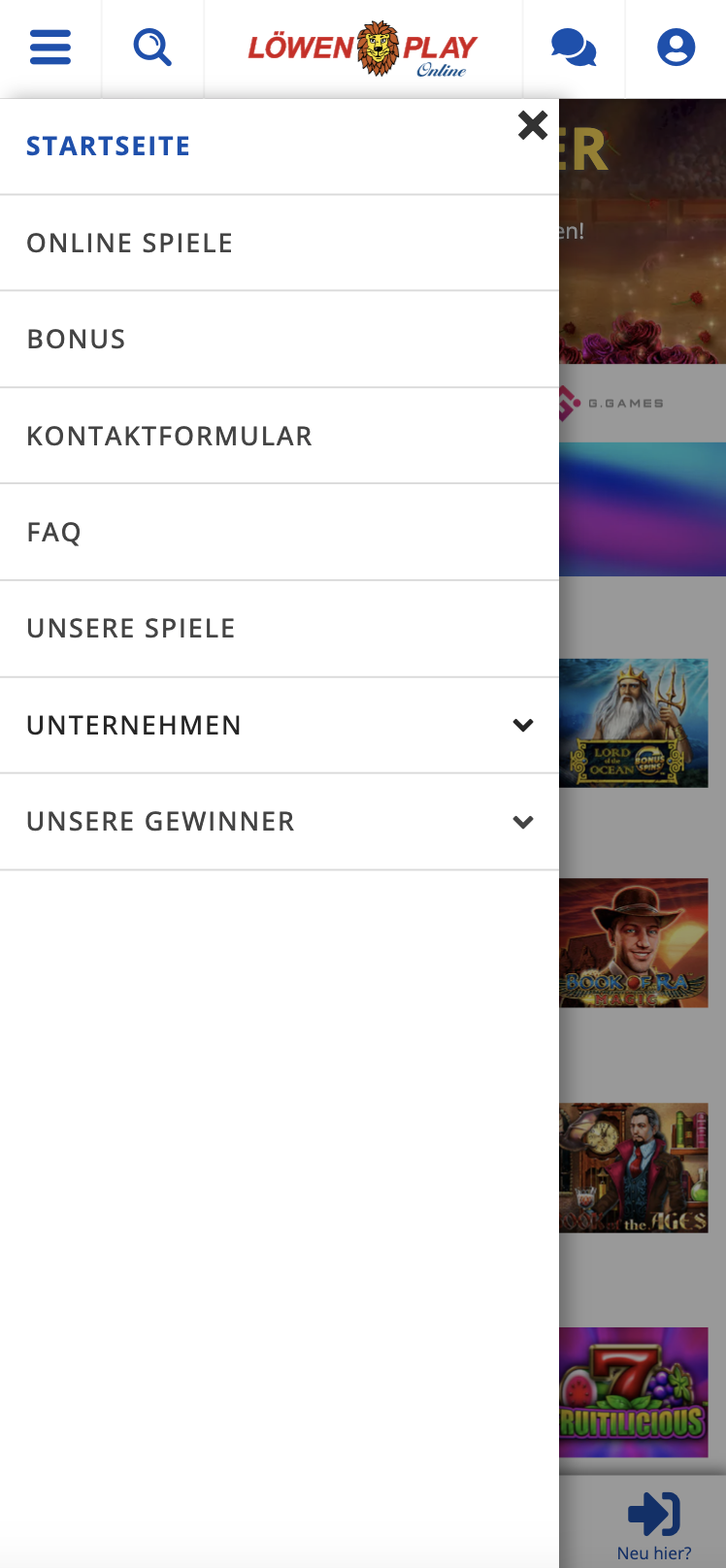Image resolution: width=726 pixels, height=1568 pixels.
Task: Select the Bonus menu item
Action: tap(280, 340)
